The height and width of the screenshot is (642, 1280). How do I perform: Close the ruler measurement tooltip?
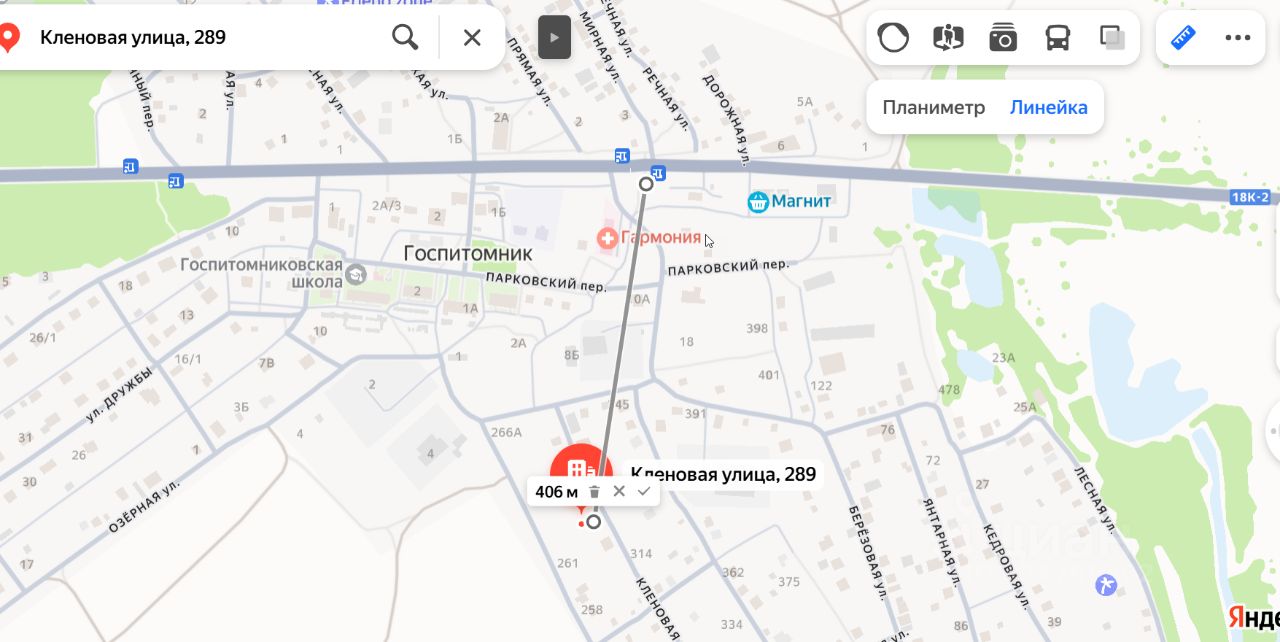[619, 491]
